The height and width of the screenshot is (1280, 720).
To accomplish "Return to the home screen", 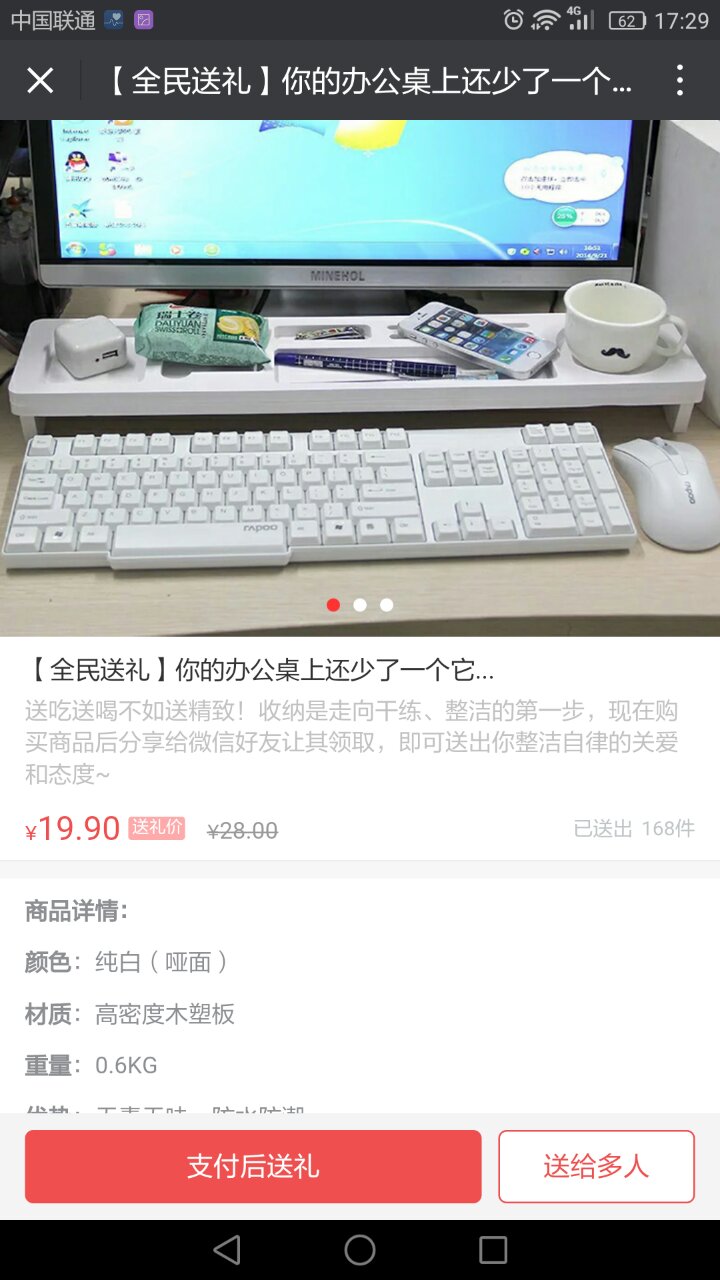I will point(360,1249).
